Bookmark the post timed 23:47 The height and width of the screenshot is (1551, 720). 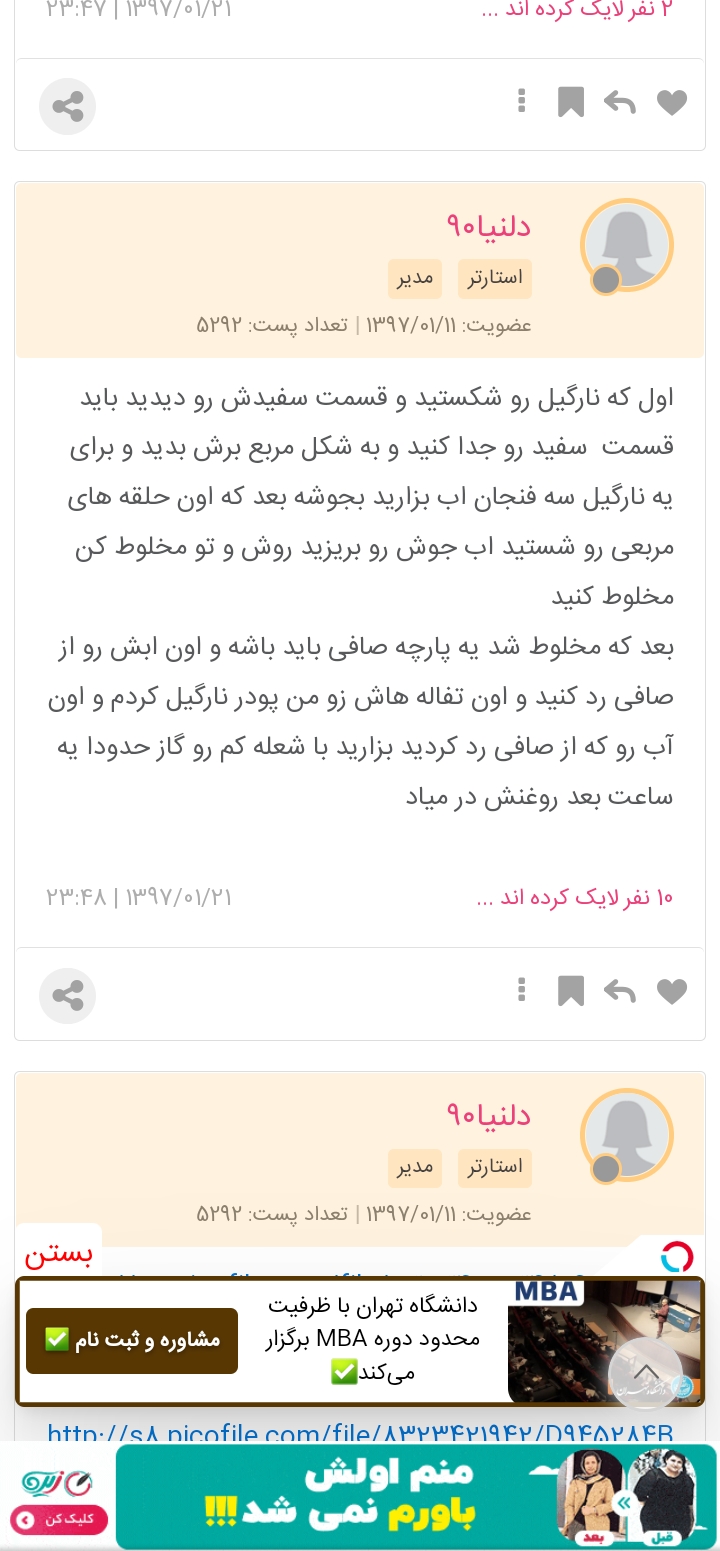pos(571,102)
